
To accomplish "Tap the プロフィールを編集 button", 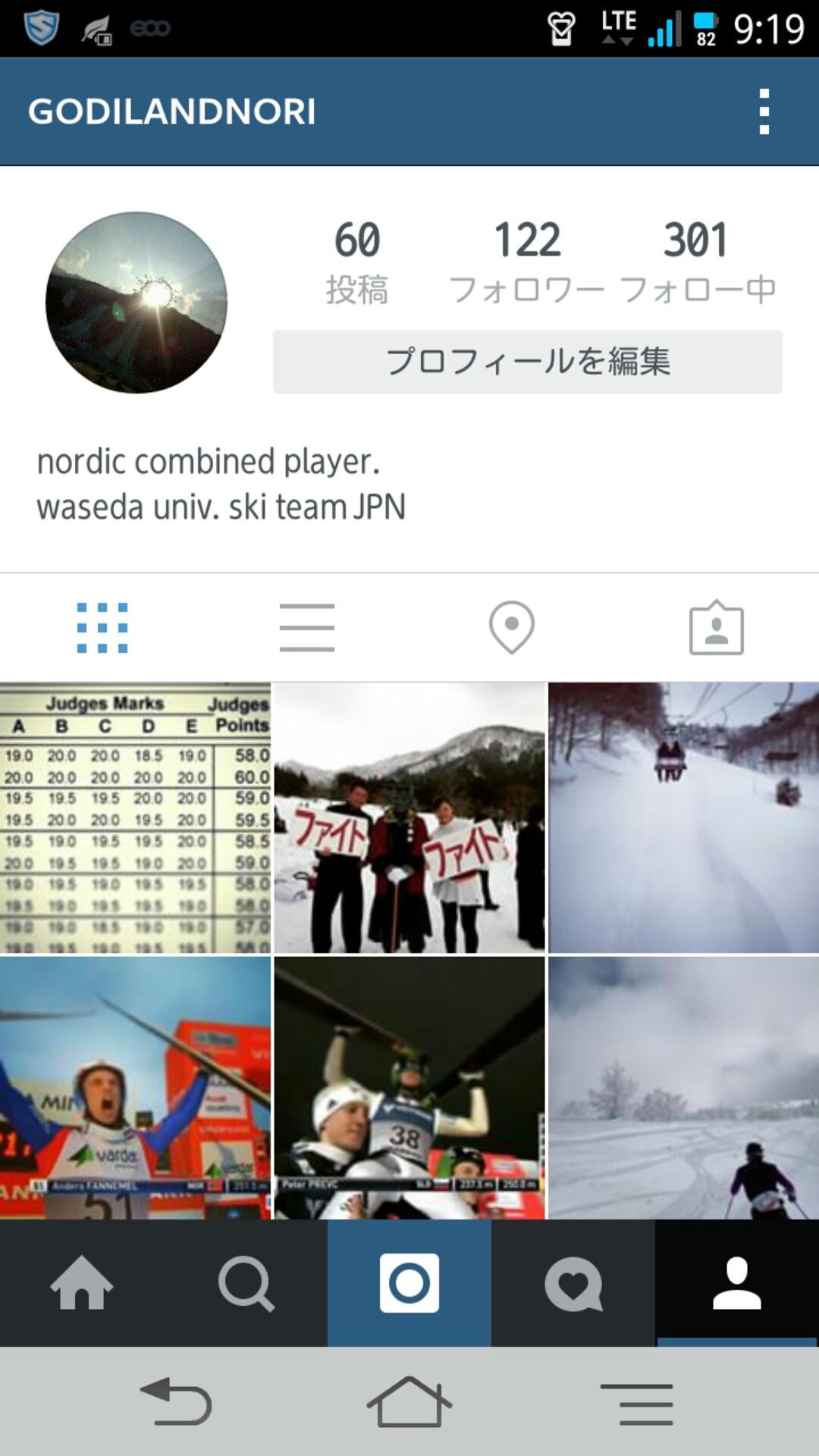I will [527, 362].
